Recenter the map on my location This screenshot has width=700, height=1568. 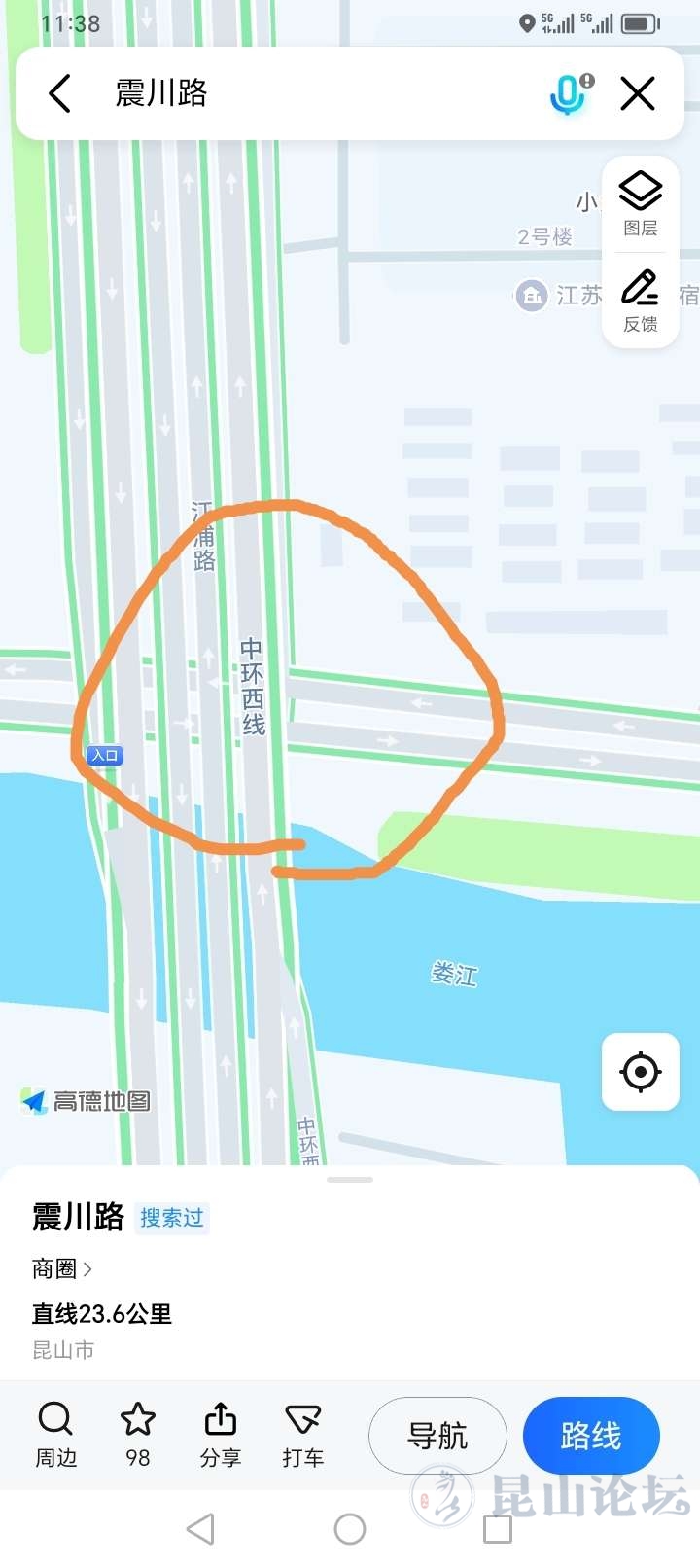(x=641, y=1072)
